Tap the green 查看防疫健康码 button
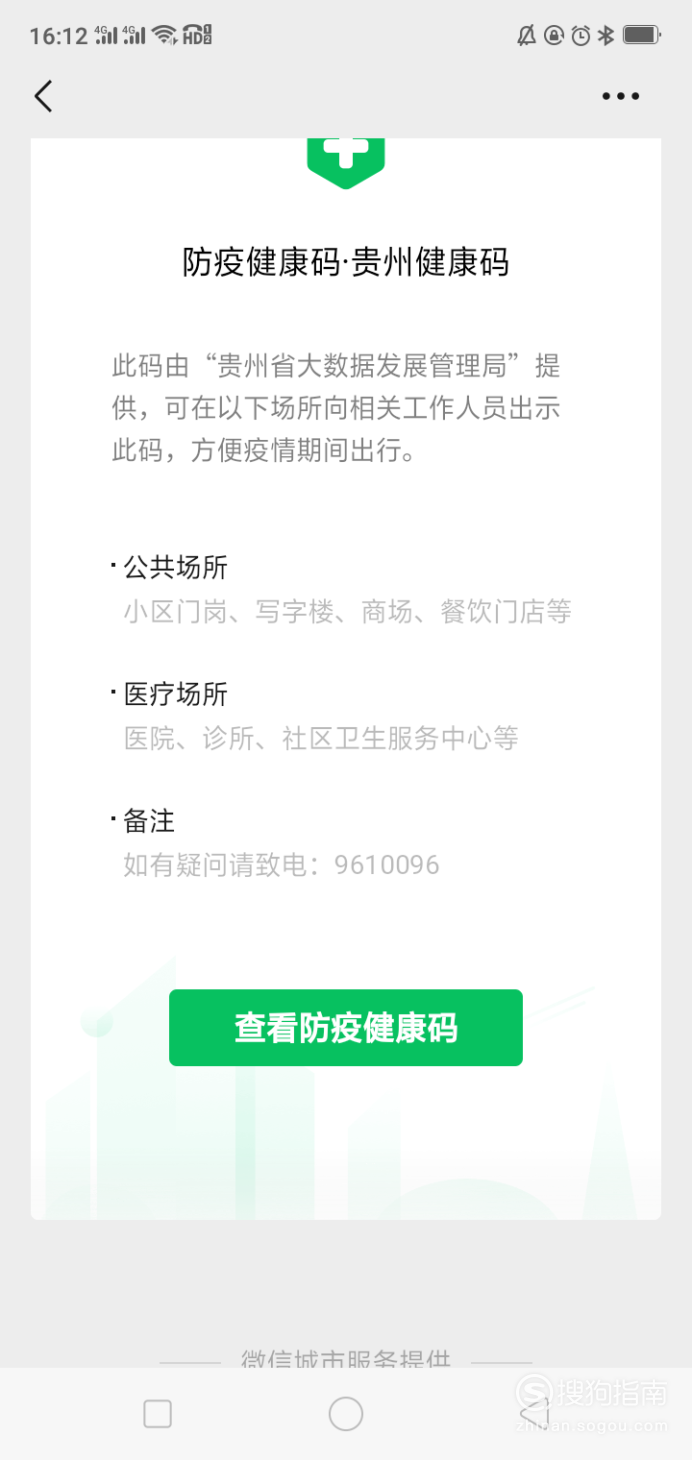The height and width of the screenshot is (1460, 692). [x=346, y=1027]
